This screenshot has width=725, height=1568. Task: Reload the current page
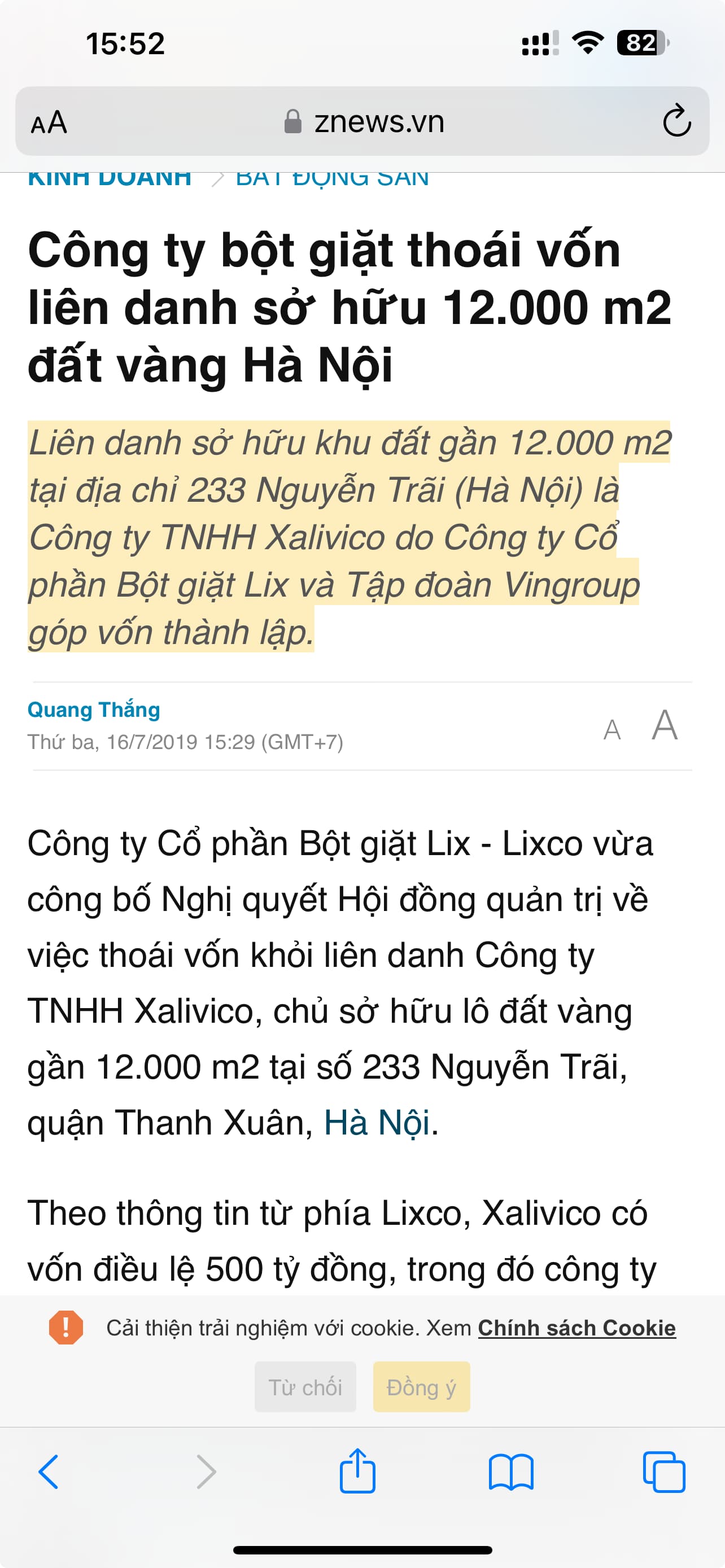click(x=676, y=121)
